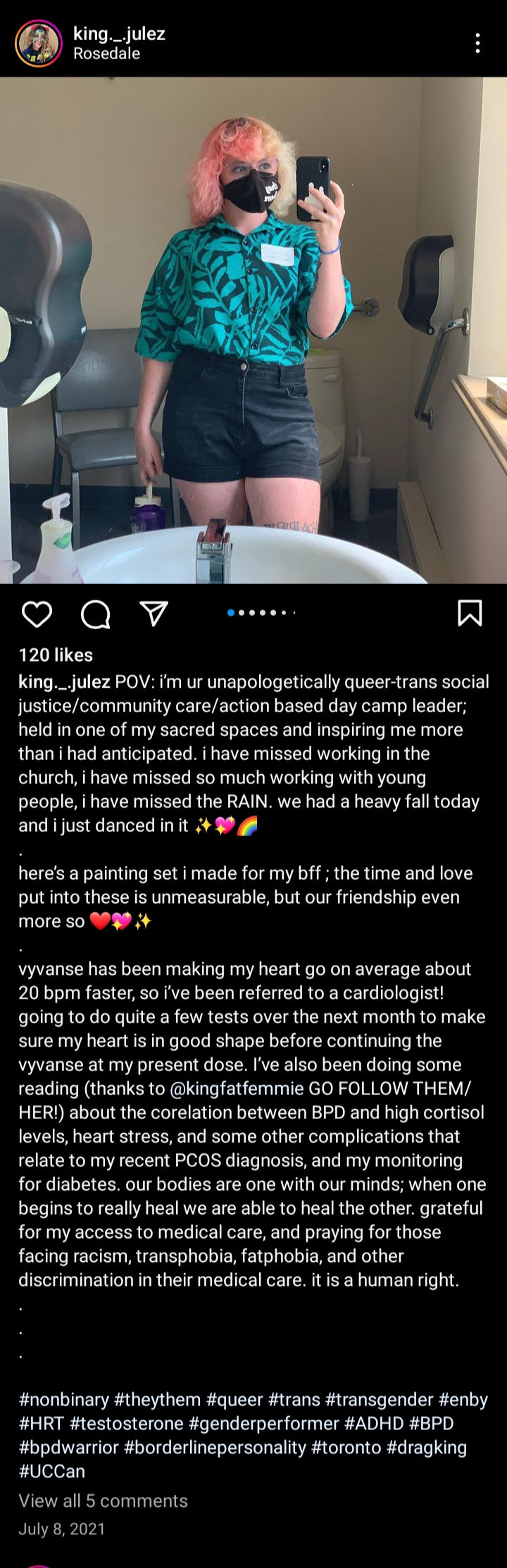Open the #ADHD hashtag
Screen dimensions: 507x1568
(374, 1424)
